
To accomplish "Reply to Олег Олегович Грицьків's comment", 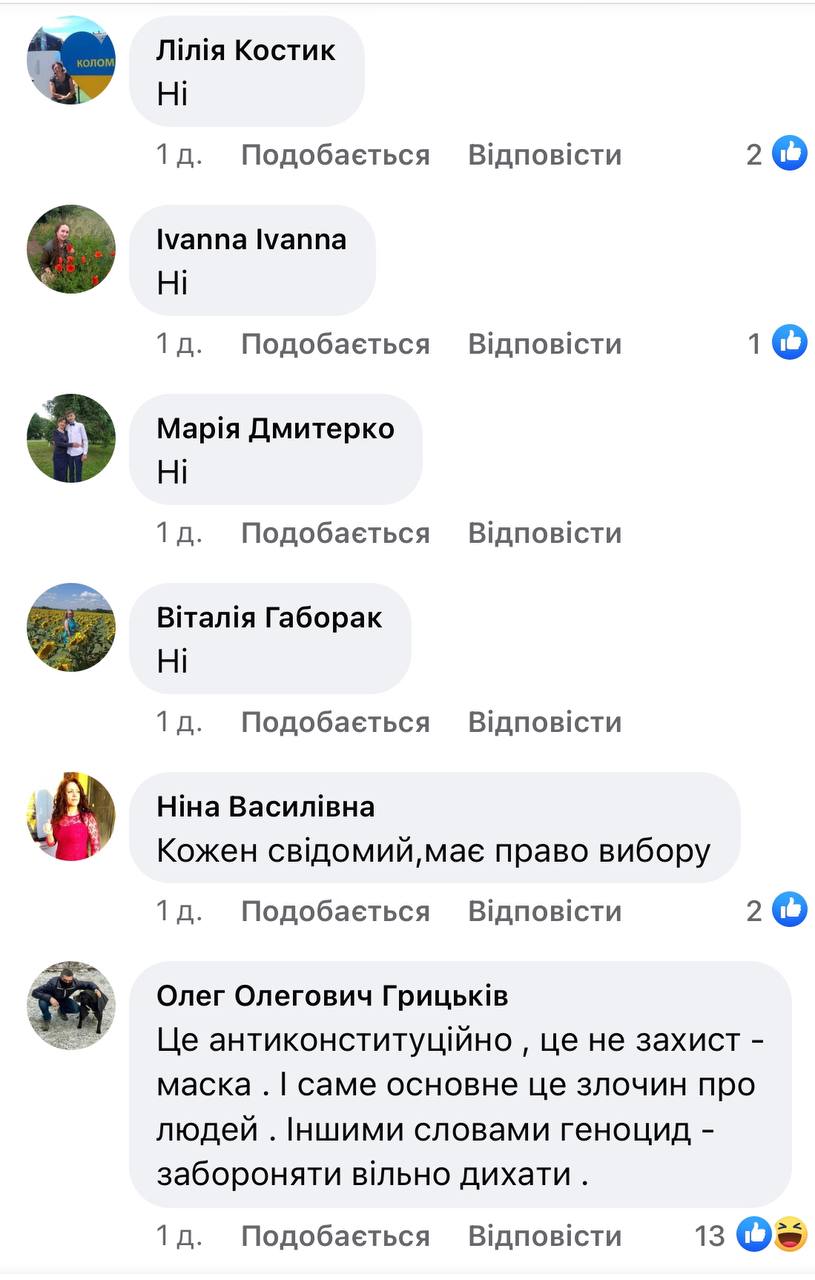I will pyautogui.click(x=544, y=1236).
